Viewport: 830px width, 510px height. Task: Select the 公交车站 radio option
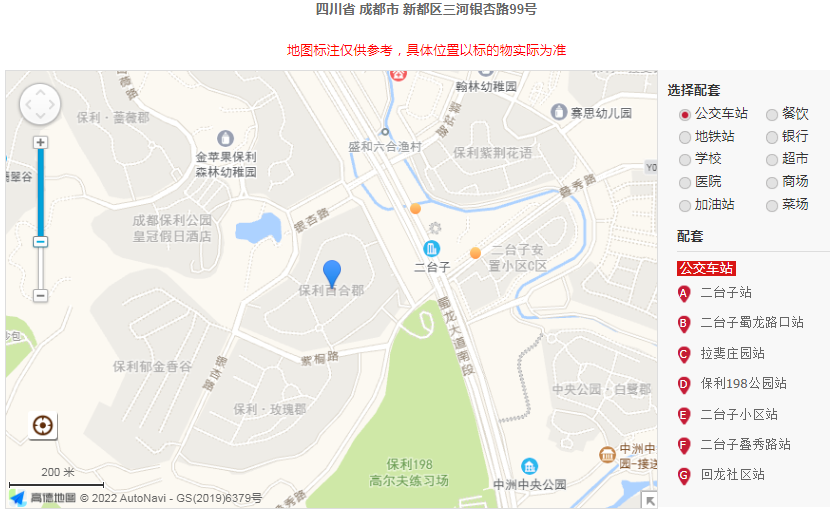coord(685,115)
